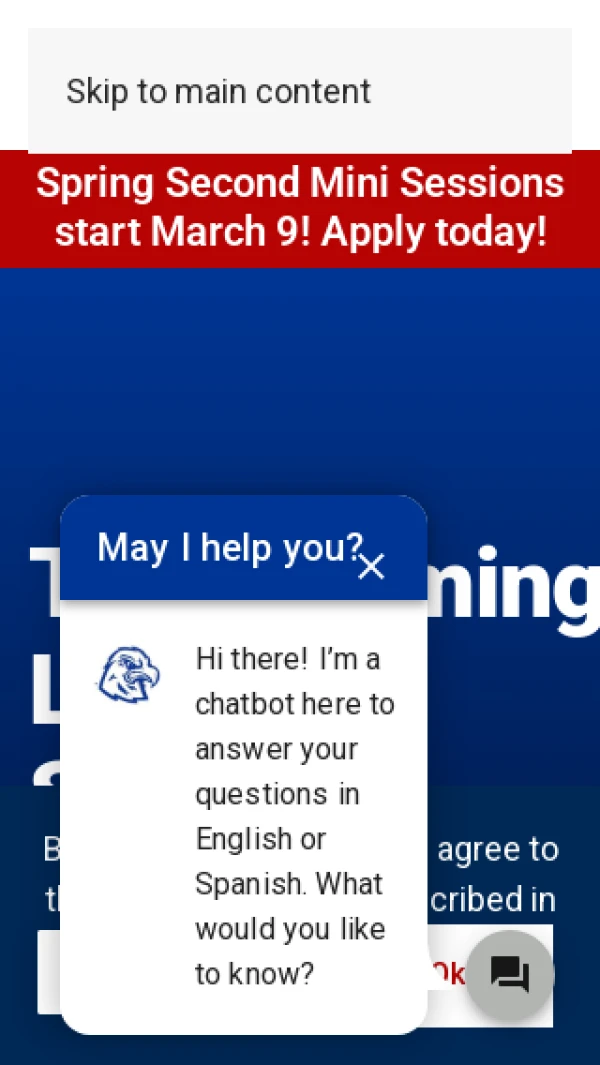
Task: Follow the Skip to main content link
Action: click(x=218, y=92)
